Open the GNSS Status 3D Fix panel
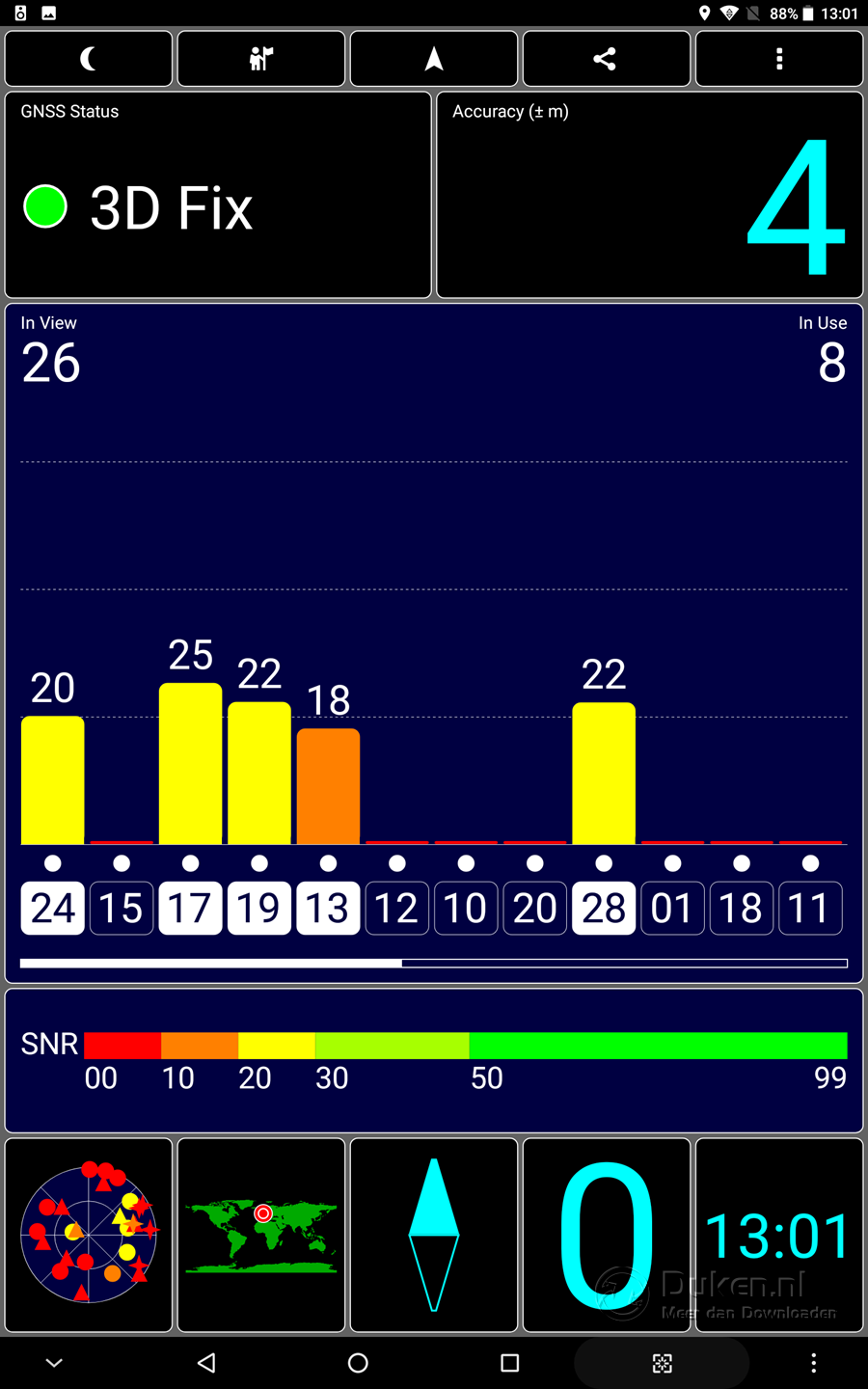 point(218,195)
